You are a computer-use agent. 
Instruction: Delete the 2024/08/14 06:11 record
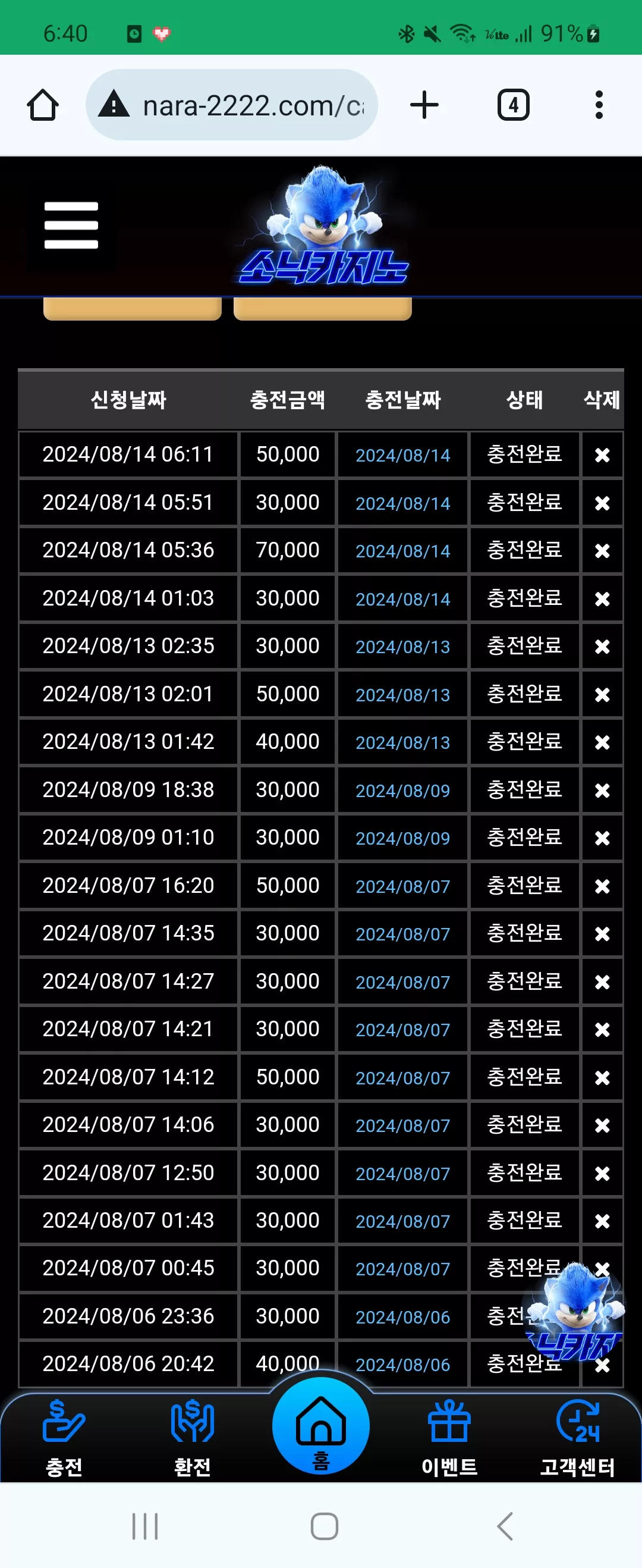click(602, 454)
